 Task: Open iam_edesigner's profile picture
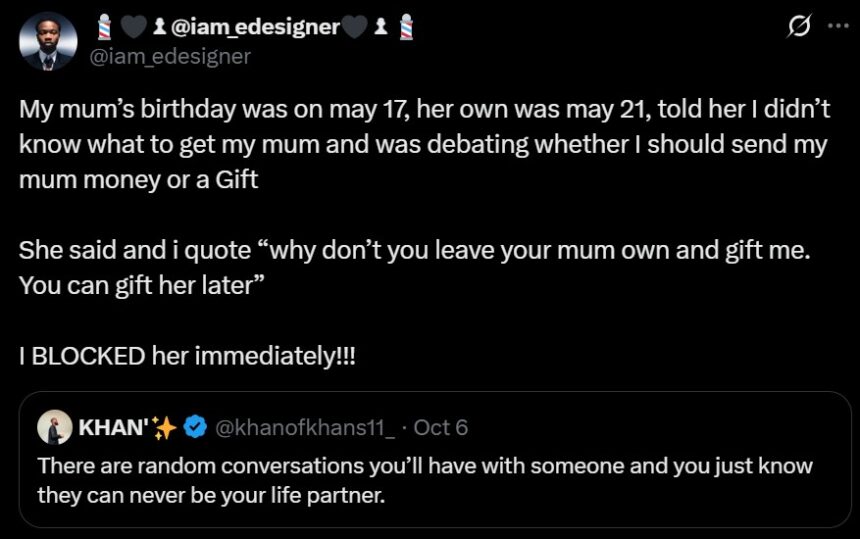(x=48, y=42)
